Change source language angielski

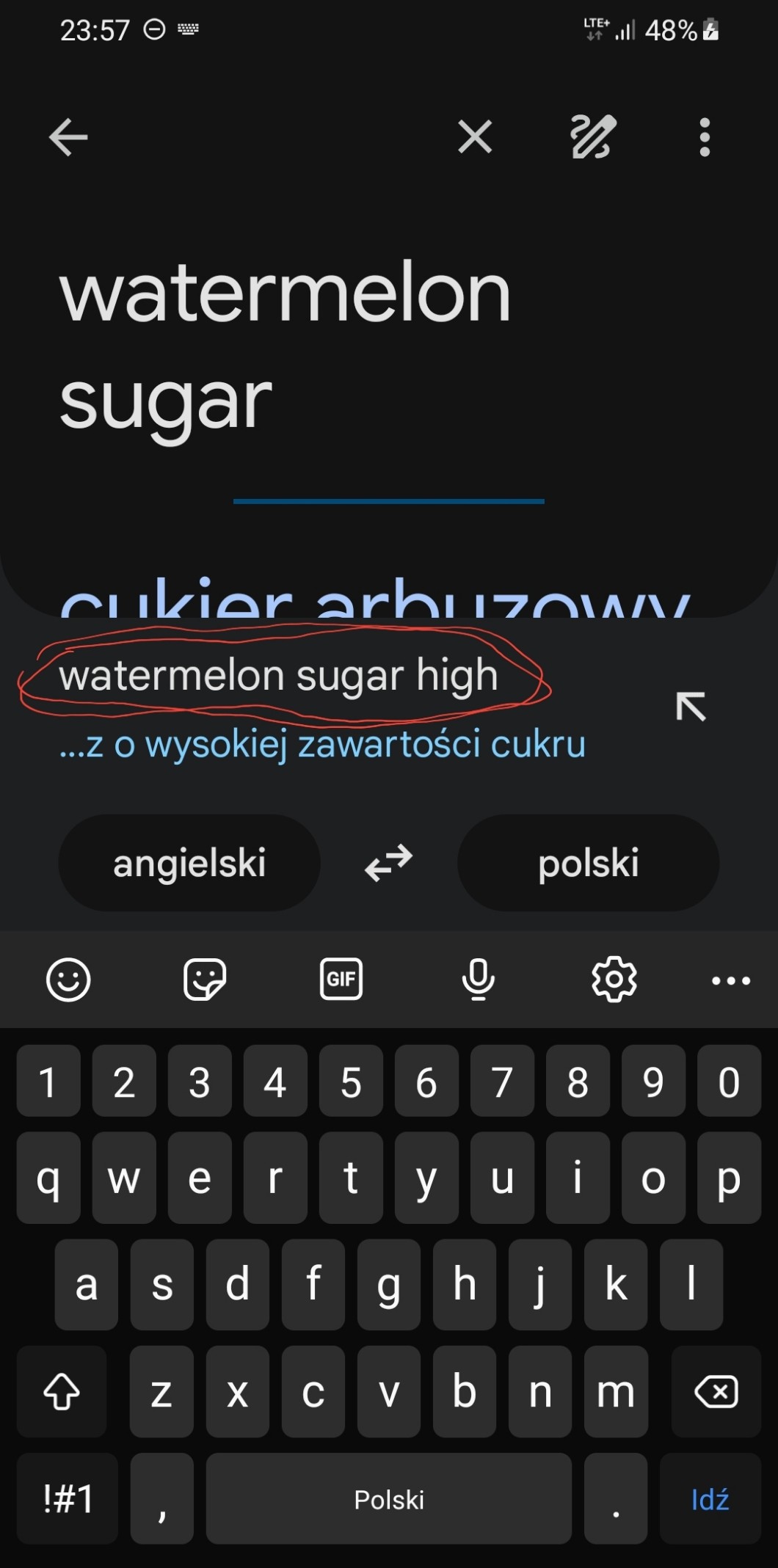pos(189,863)
